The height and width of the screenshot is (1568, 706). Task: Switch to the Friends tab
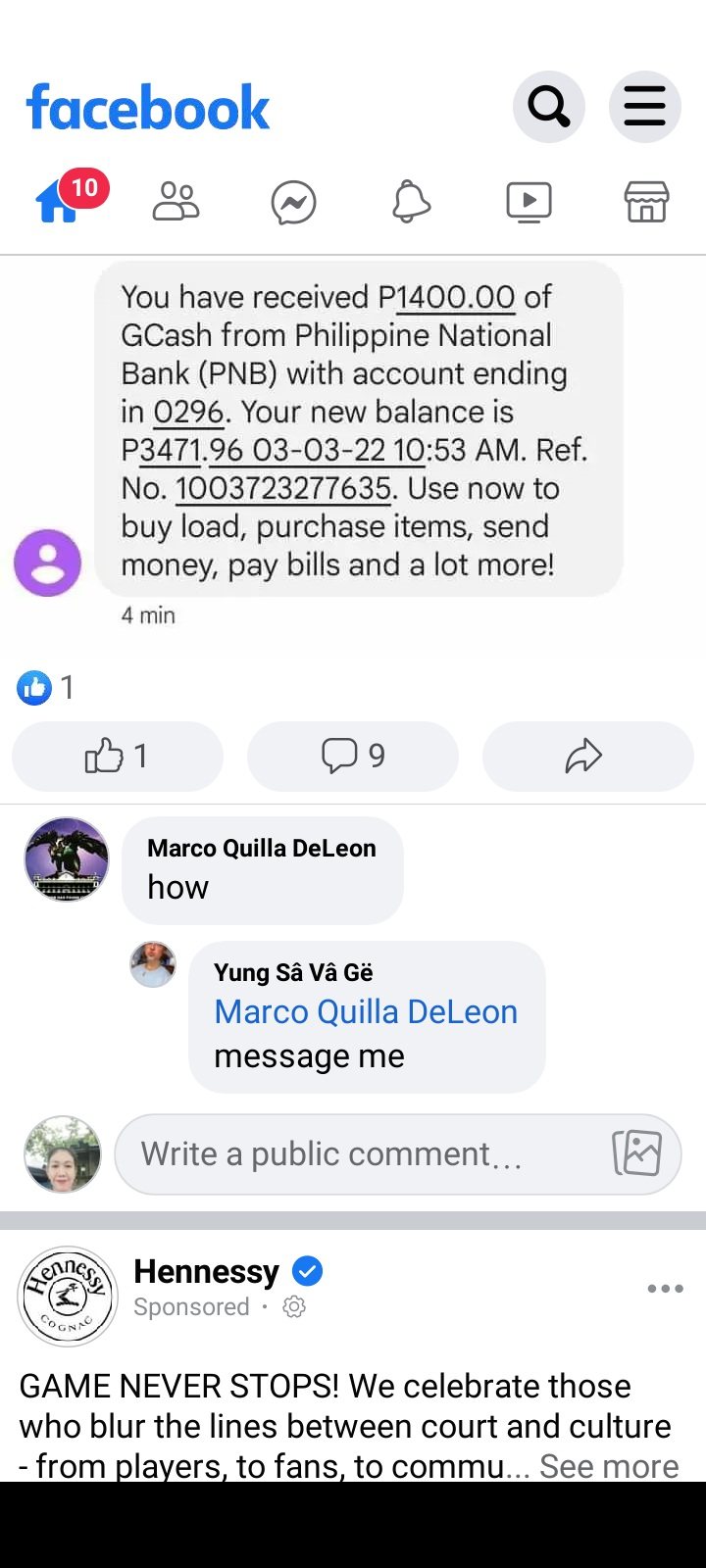[x=176, y=203]
